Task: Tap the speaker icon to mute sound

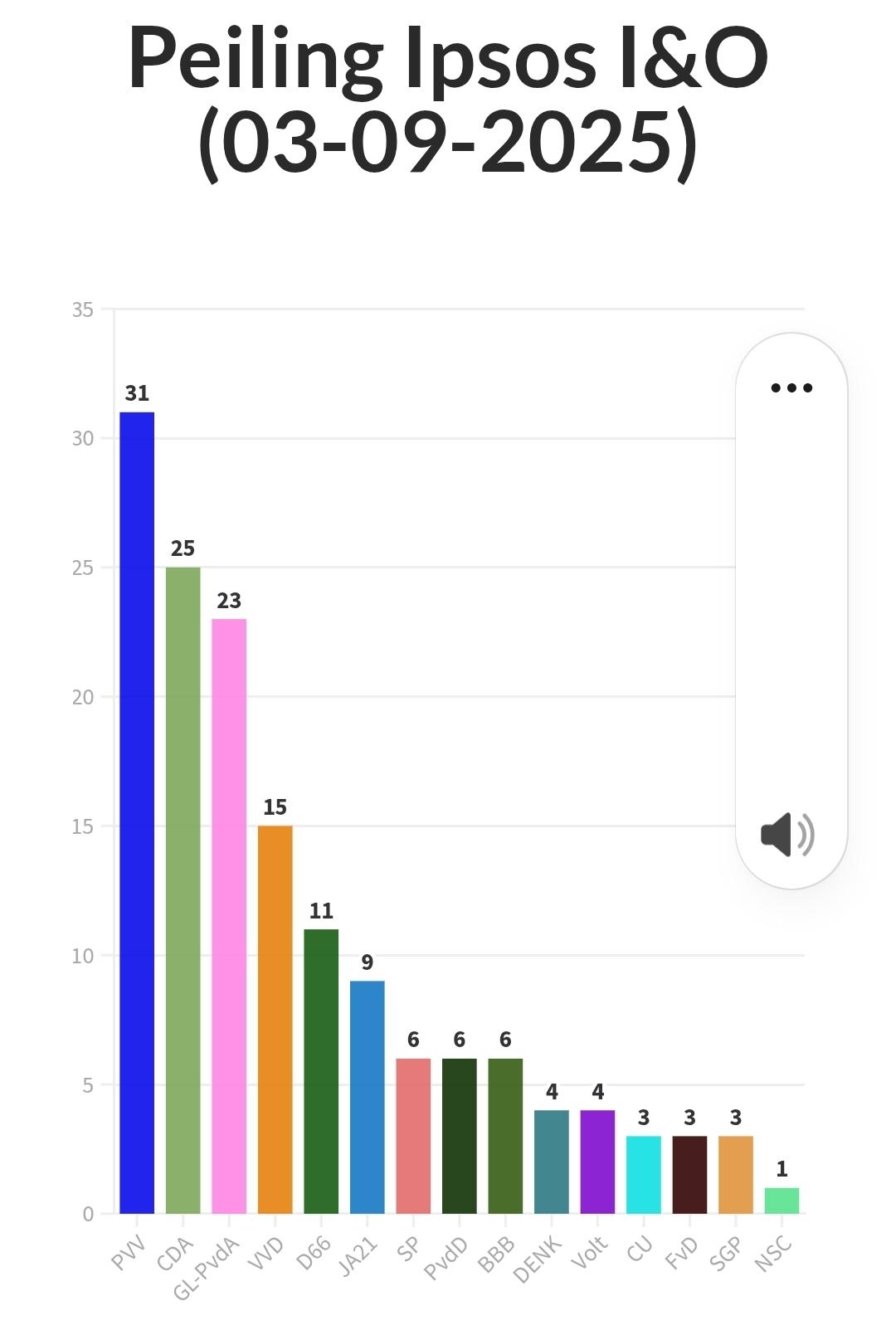Action: pos(786,834)
